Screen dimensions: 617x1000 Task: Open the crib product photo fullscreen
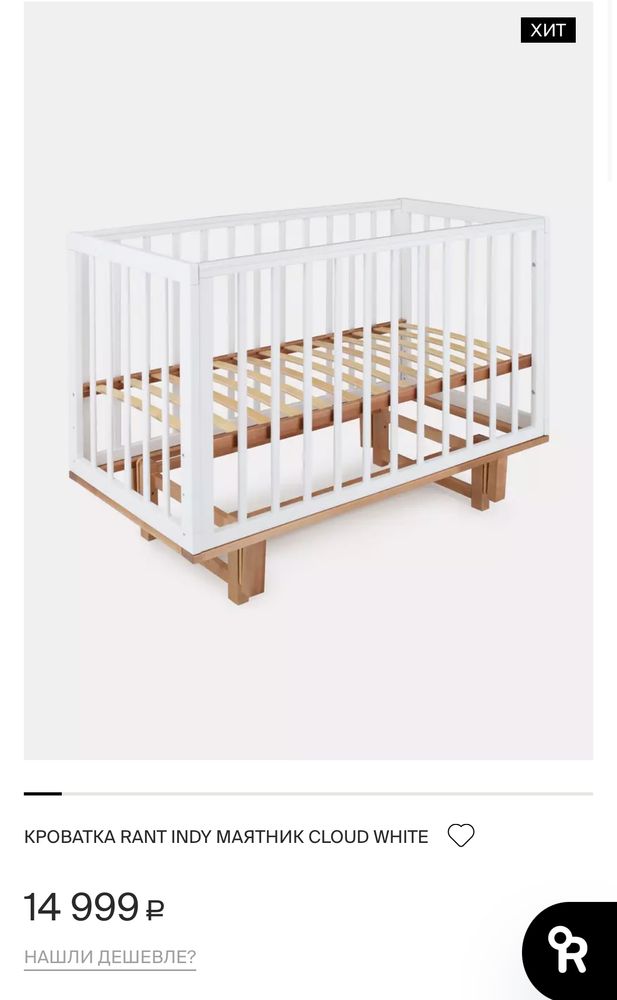tap(308, 381)
